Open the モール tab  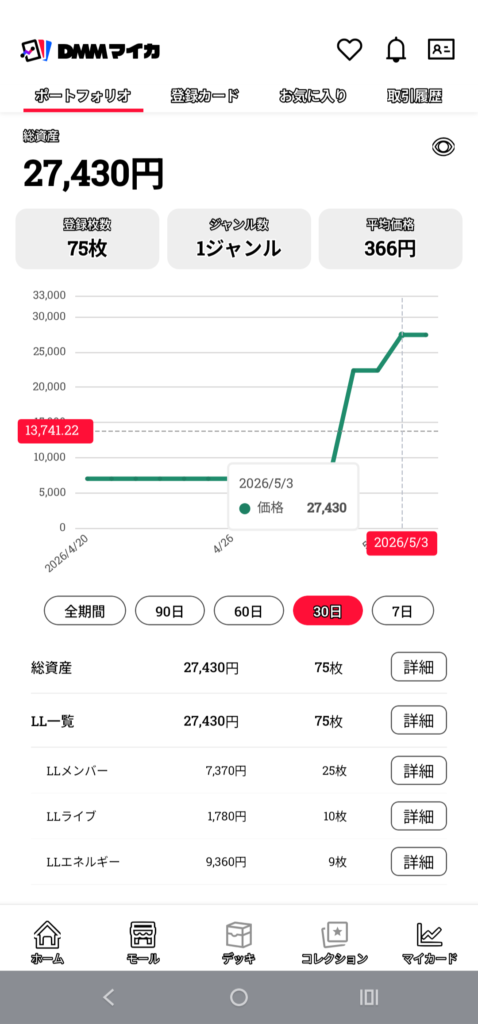143,942
